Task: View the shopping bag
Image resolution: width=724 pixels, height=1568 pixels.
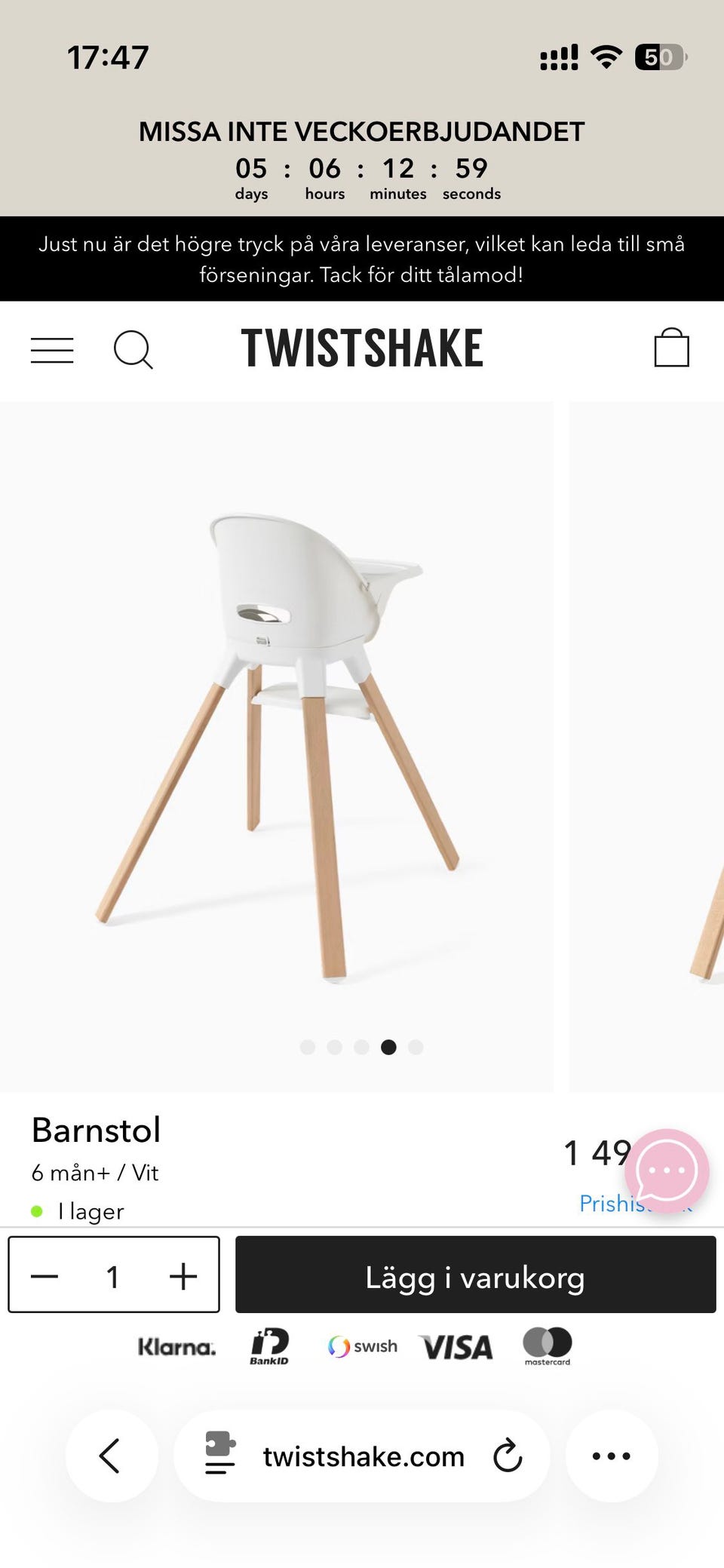Action: click(x=671, y=348)
